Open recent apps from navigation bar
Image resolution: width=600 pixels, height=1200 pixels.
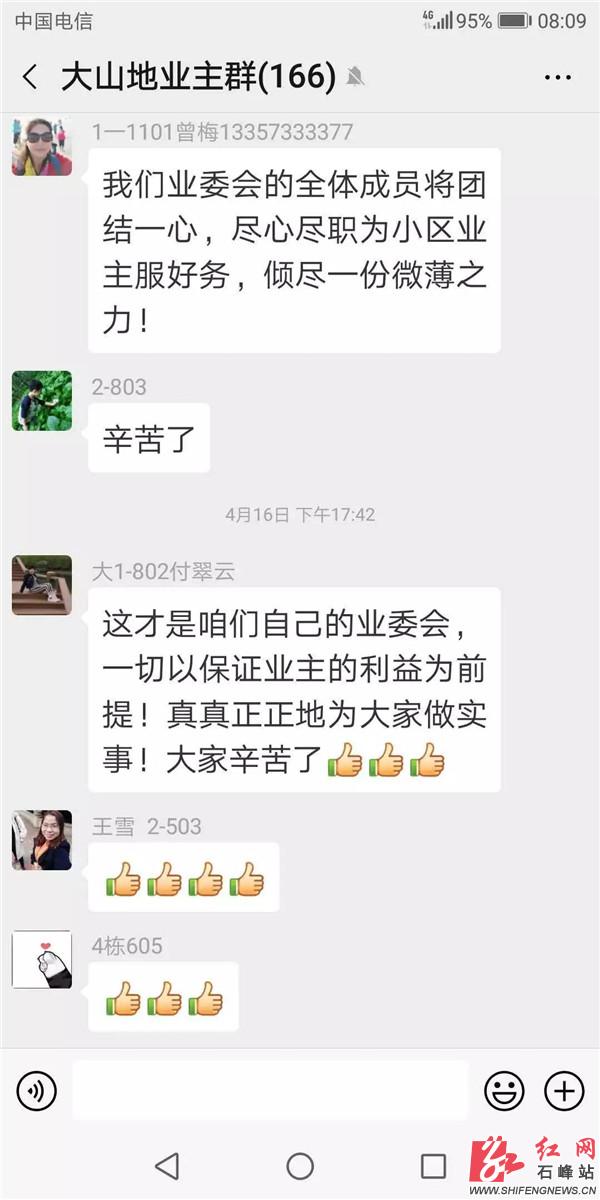[433, 1166]
